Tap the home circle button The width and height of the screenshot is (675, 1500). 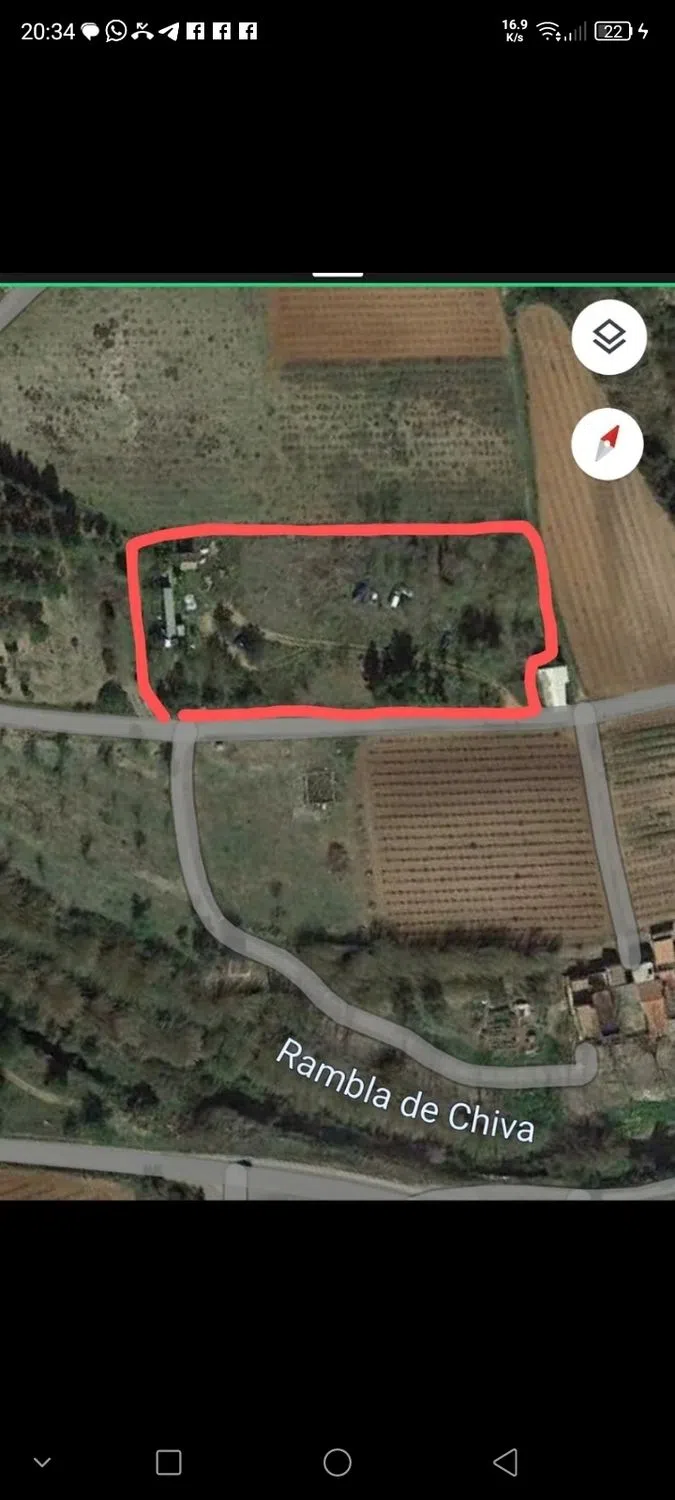click(338, 1462)
